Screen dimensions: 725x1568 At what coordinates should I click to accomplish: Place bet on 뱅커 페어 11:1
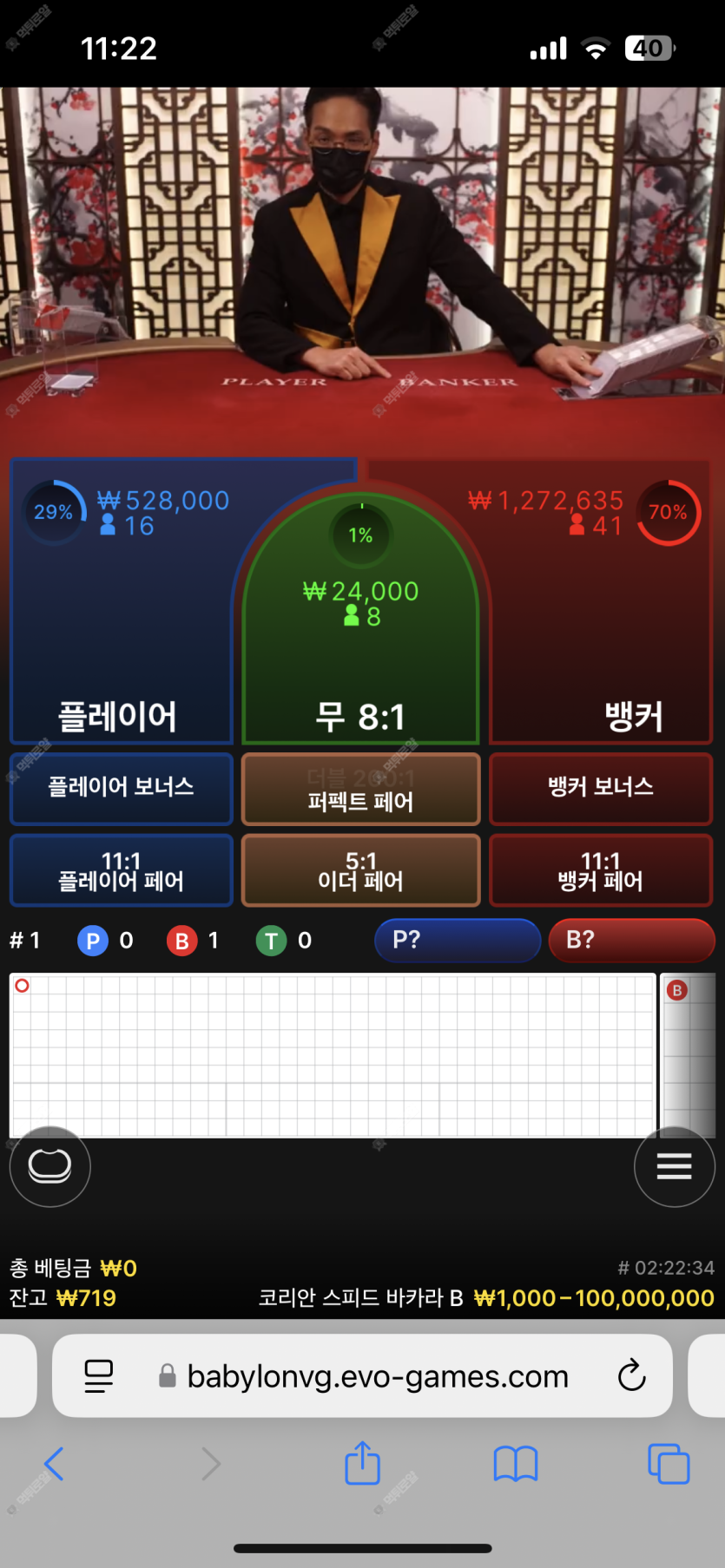tap(601, 870)
